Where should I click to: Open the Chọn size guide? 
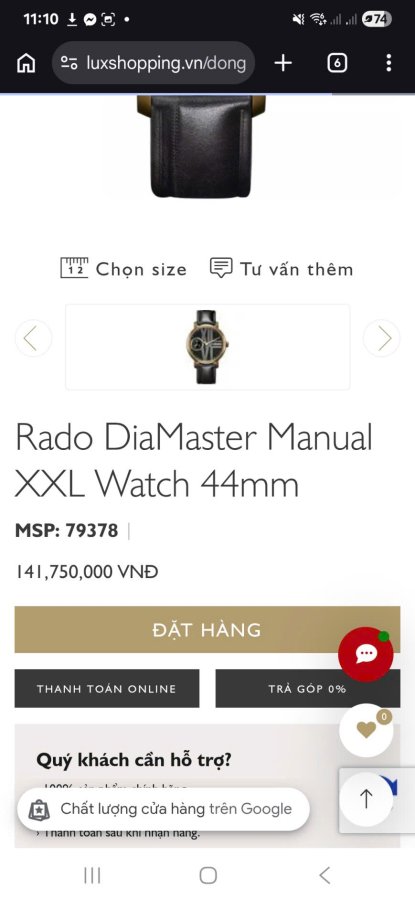pos(123,269)
